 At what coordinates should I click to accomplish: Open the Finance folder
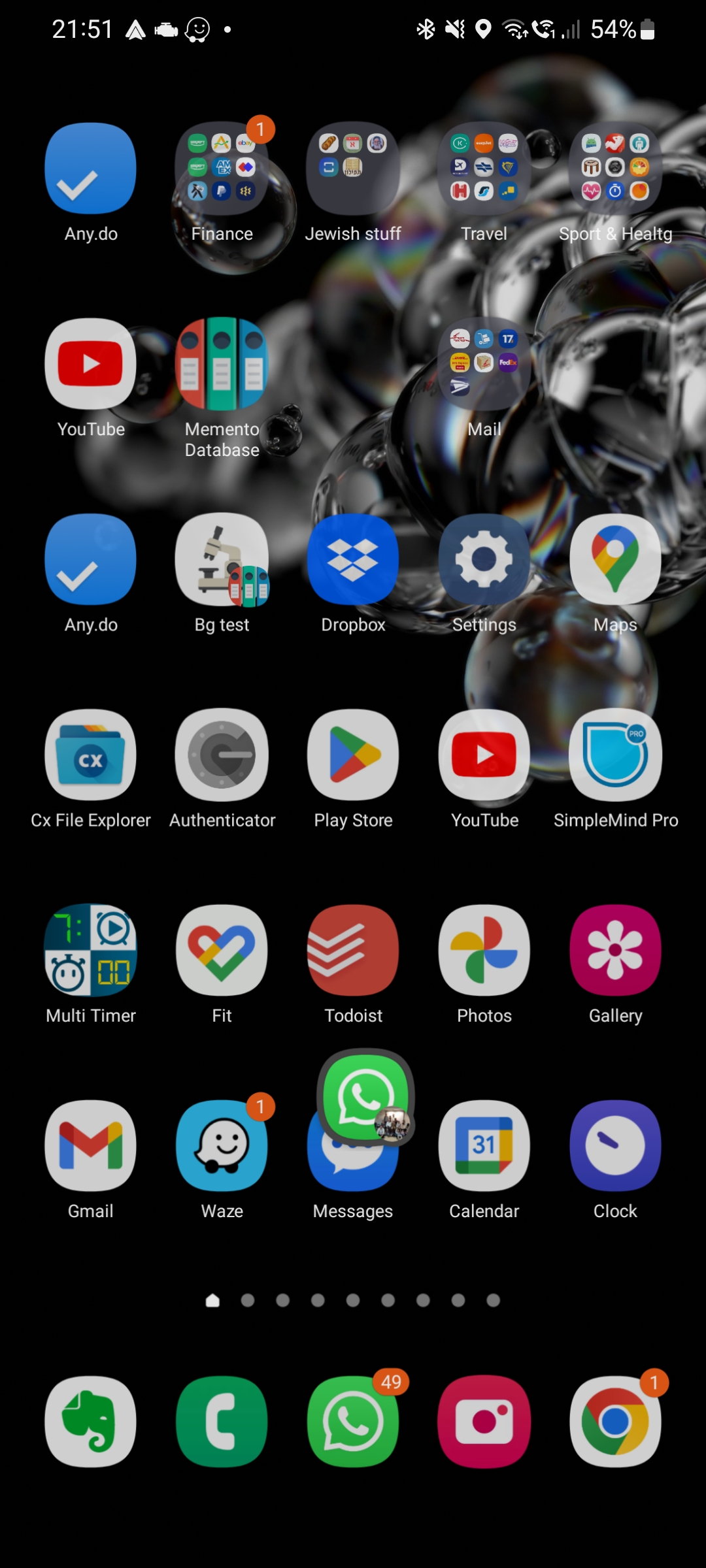222,169
